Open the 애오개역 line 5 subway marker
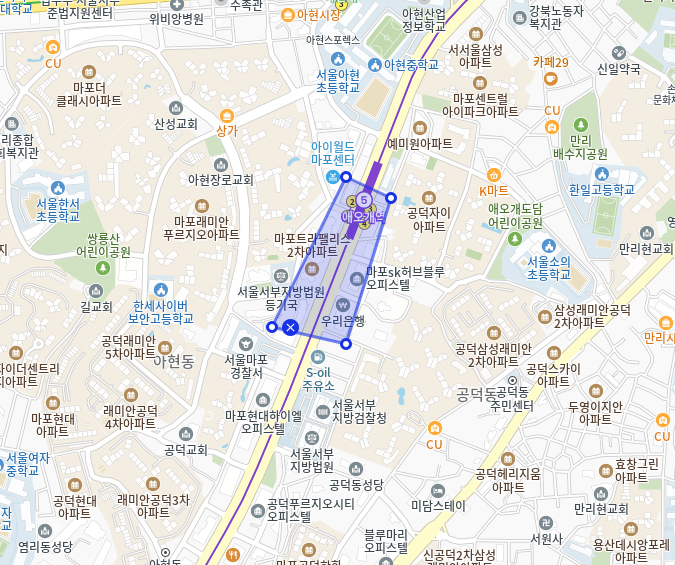 pos(364,200)
